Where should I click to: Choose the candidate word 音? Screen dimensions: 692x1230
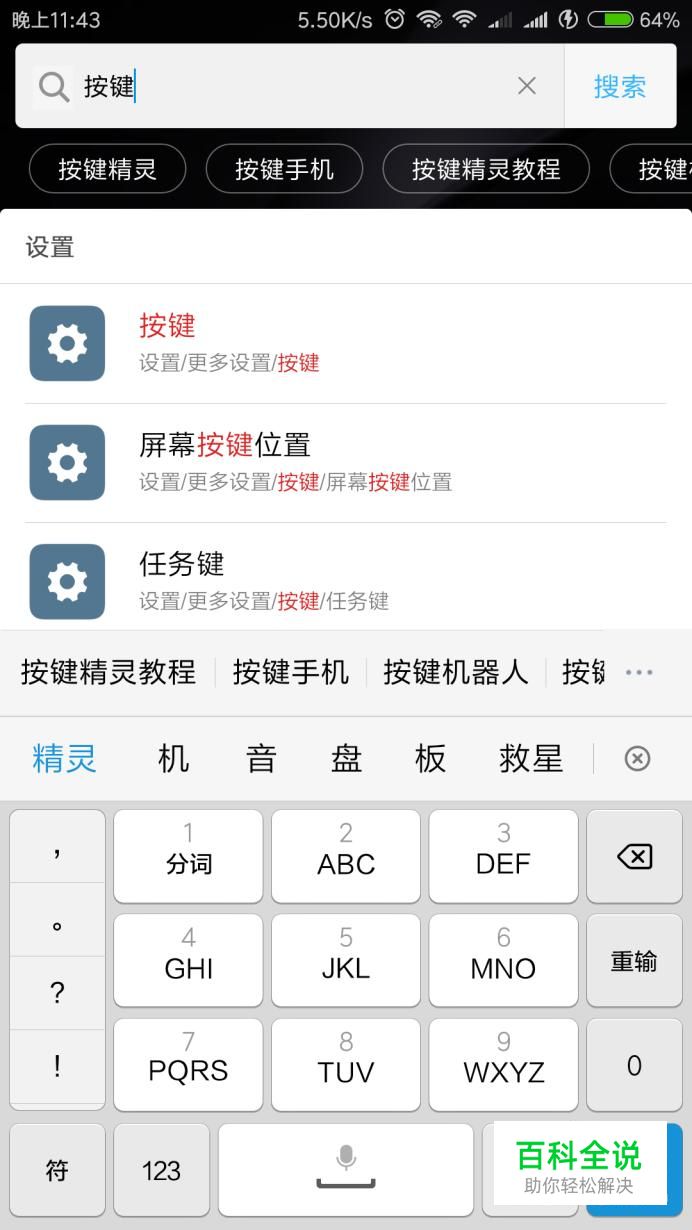pyautogui.click(x=261, y=759)
